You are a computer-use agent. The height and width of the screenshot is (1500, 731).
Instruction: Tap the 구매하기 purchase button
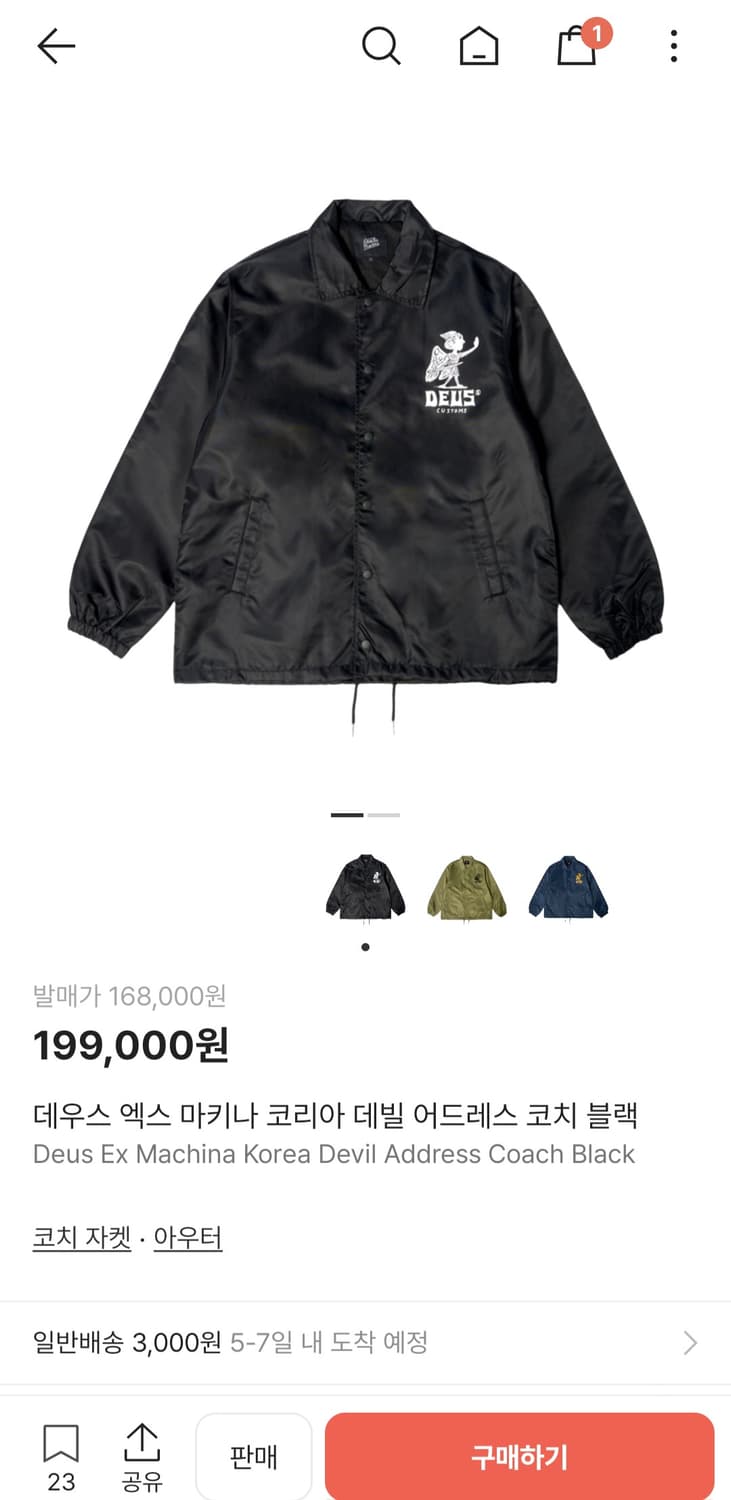coord(520,1456)
